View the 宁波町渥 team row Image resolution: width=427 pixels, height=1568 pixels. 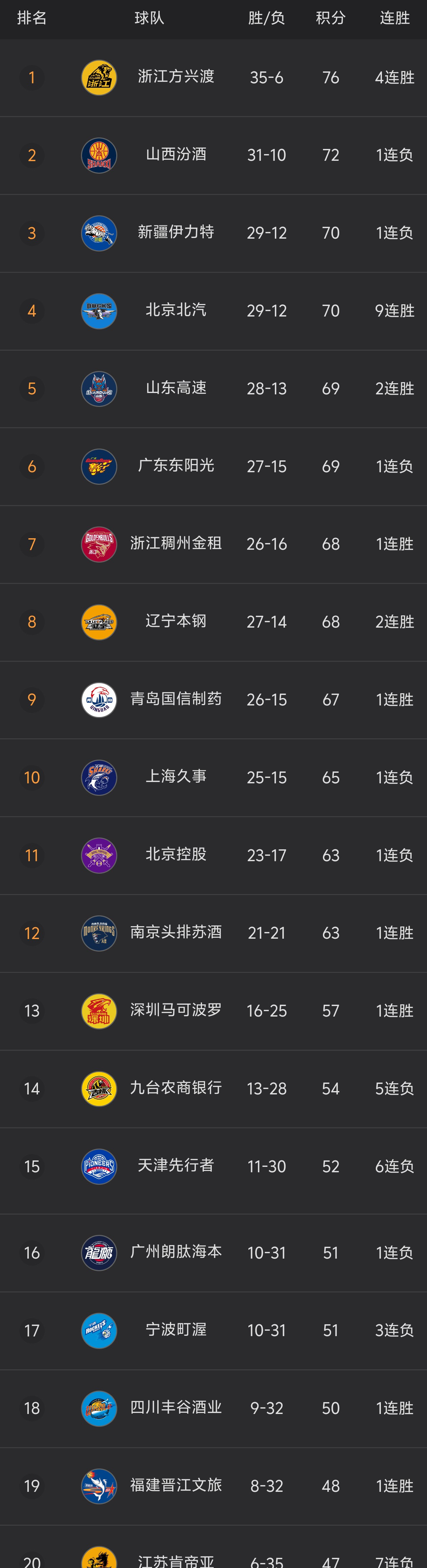[176, 1331]
